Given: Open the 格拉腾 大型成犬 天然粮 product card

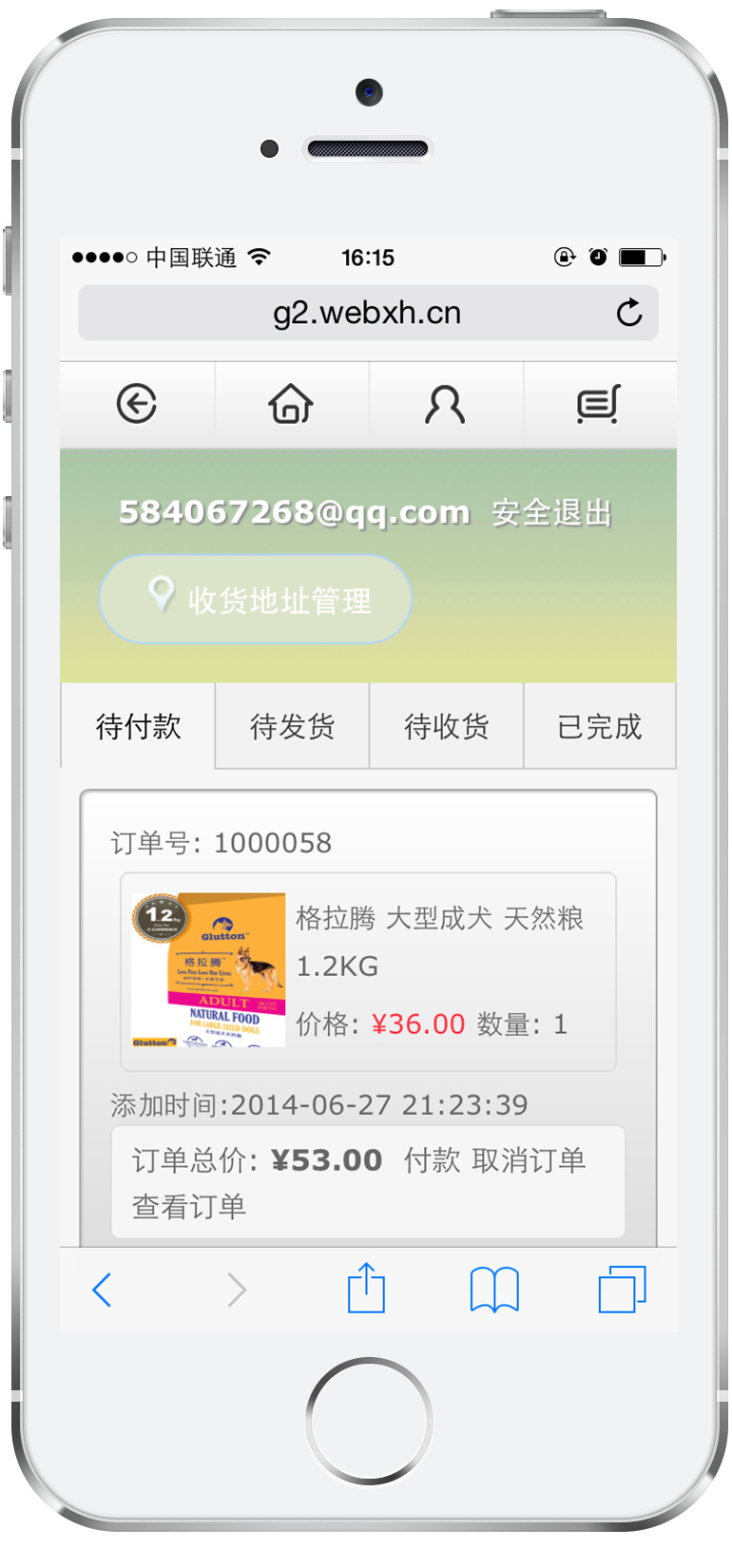Looking at the screenshot, I should (368, 970).
